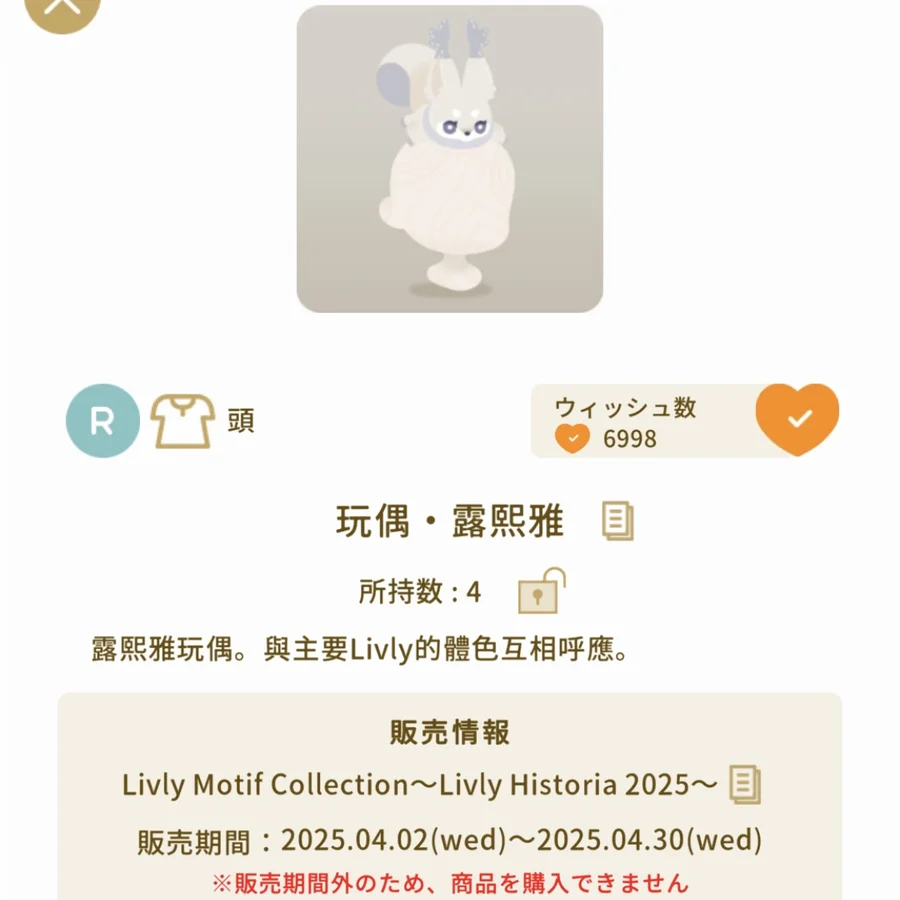The height and width of the screenshot is (900, 900).
Task: Toggle the item lock icon
Action: [541, 592]
